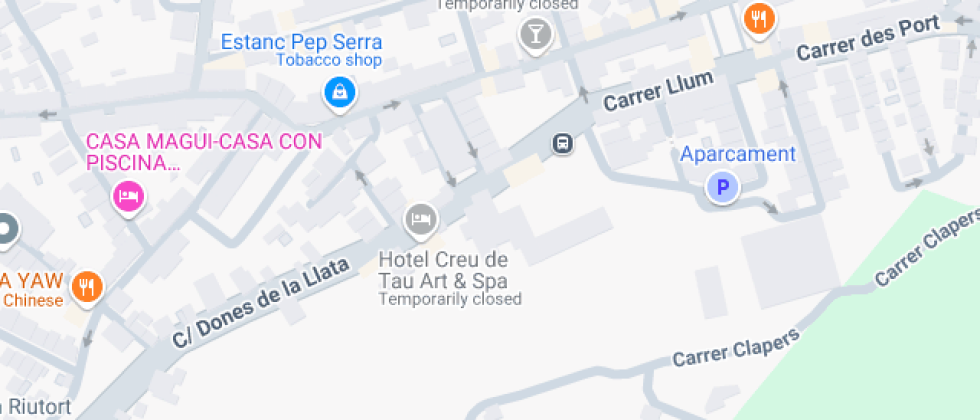Select the bus stop icon on Carrer Llum
Viewport: 980px width, 420px height.
click(x=564, y=144)
